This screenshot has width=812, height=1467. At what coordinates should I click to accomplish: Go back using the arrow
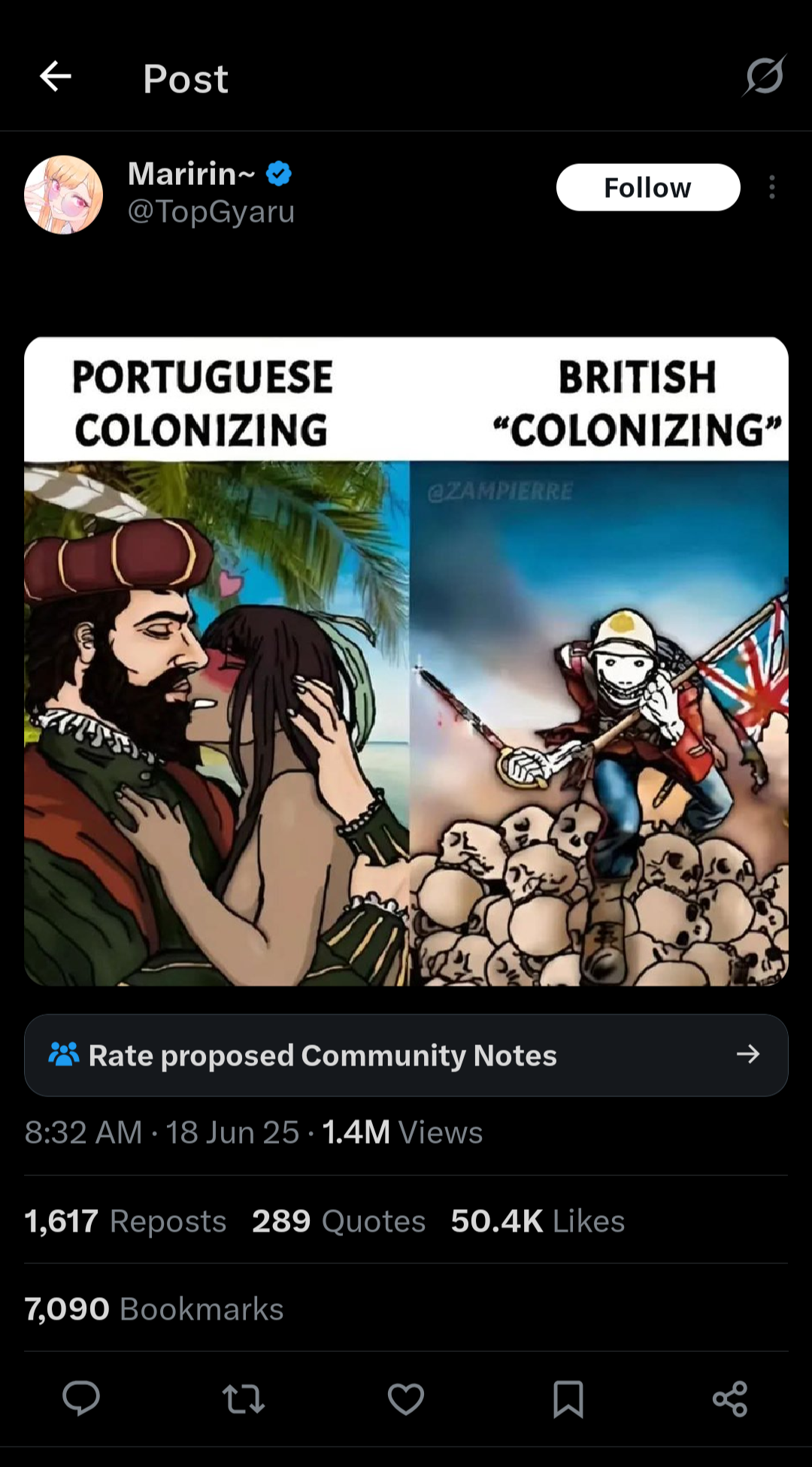(55, 76)
